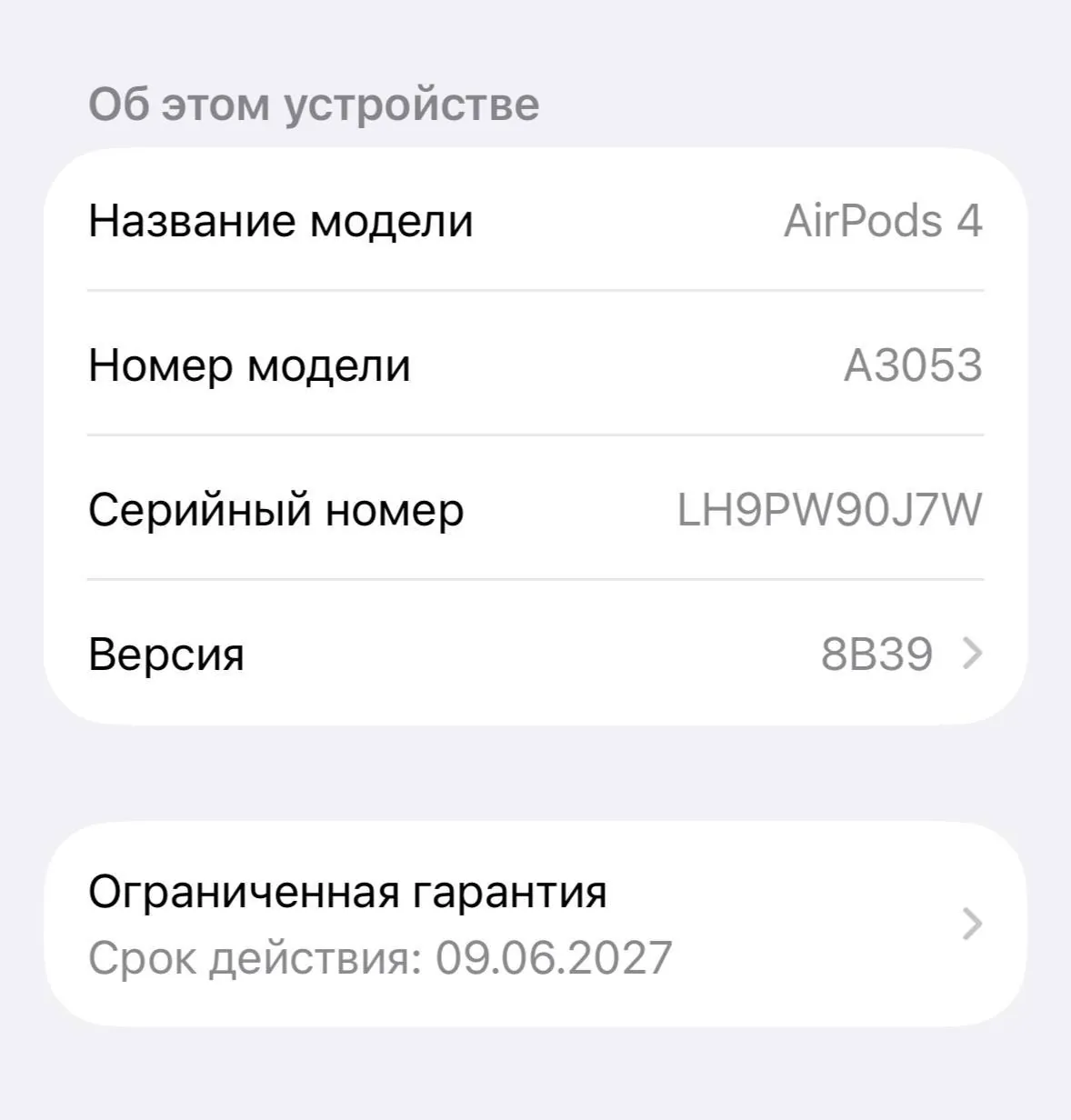The height and width of the screenshot is (1120, 1071).
Task: Open Ограниченная гарантия coverage details
Action: tap(535, 924)
